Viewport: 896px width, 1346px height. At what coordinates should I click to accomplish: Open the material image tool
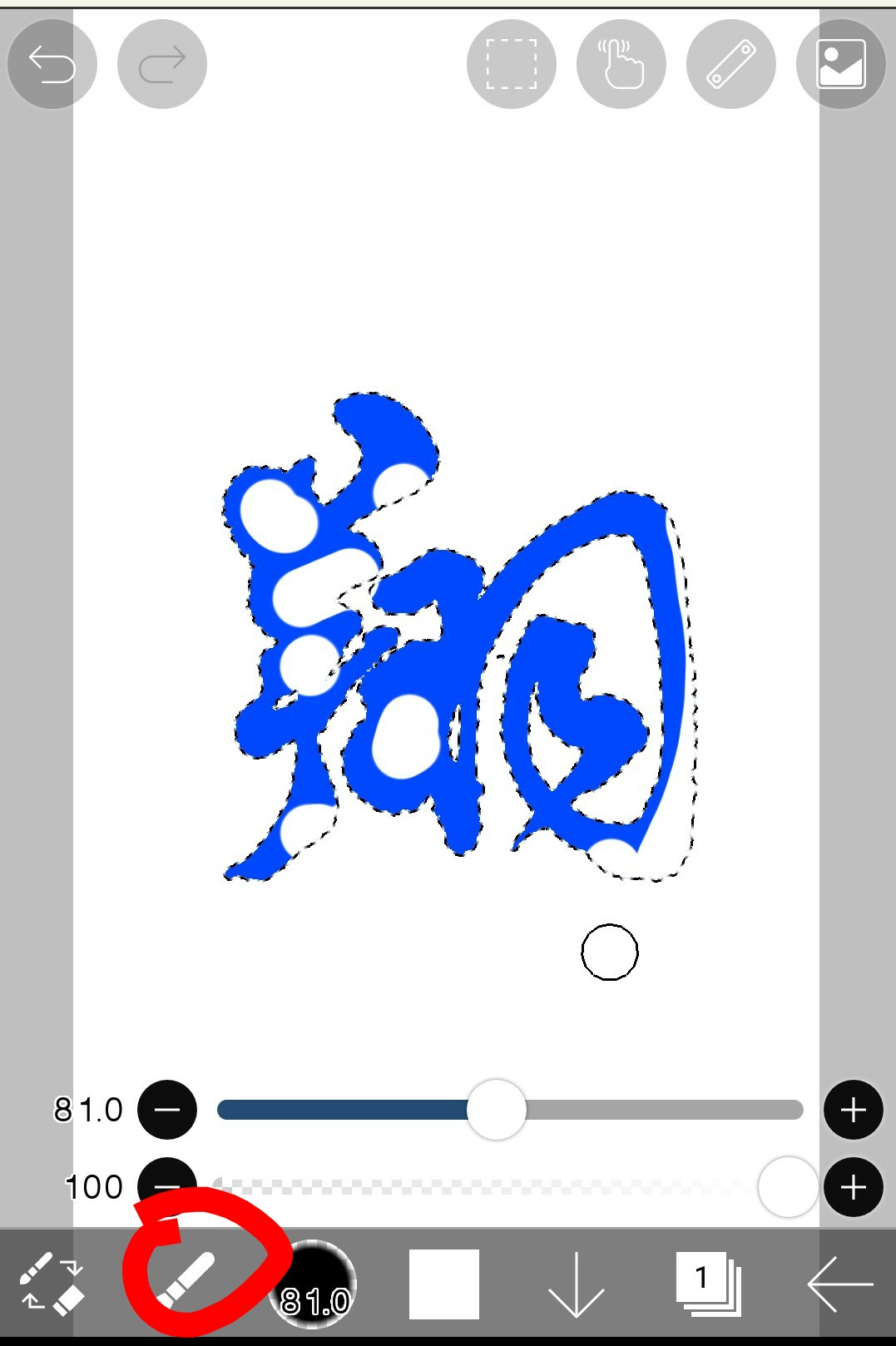[x=840, y=64]
